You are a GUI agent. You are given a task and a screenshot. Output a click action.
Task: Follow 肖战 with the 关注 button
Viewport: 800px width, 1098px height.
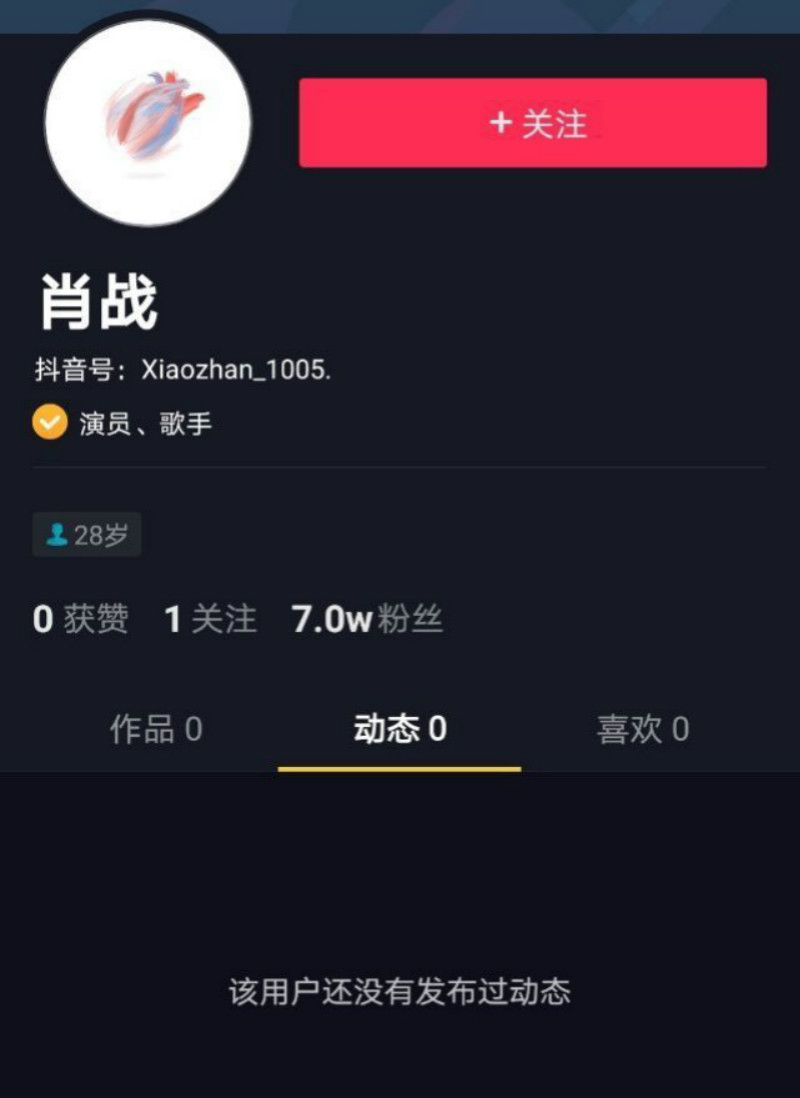point(533,123)
